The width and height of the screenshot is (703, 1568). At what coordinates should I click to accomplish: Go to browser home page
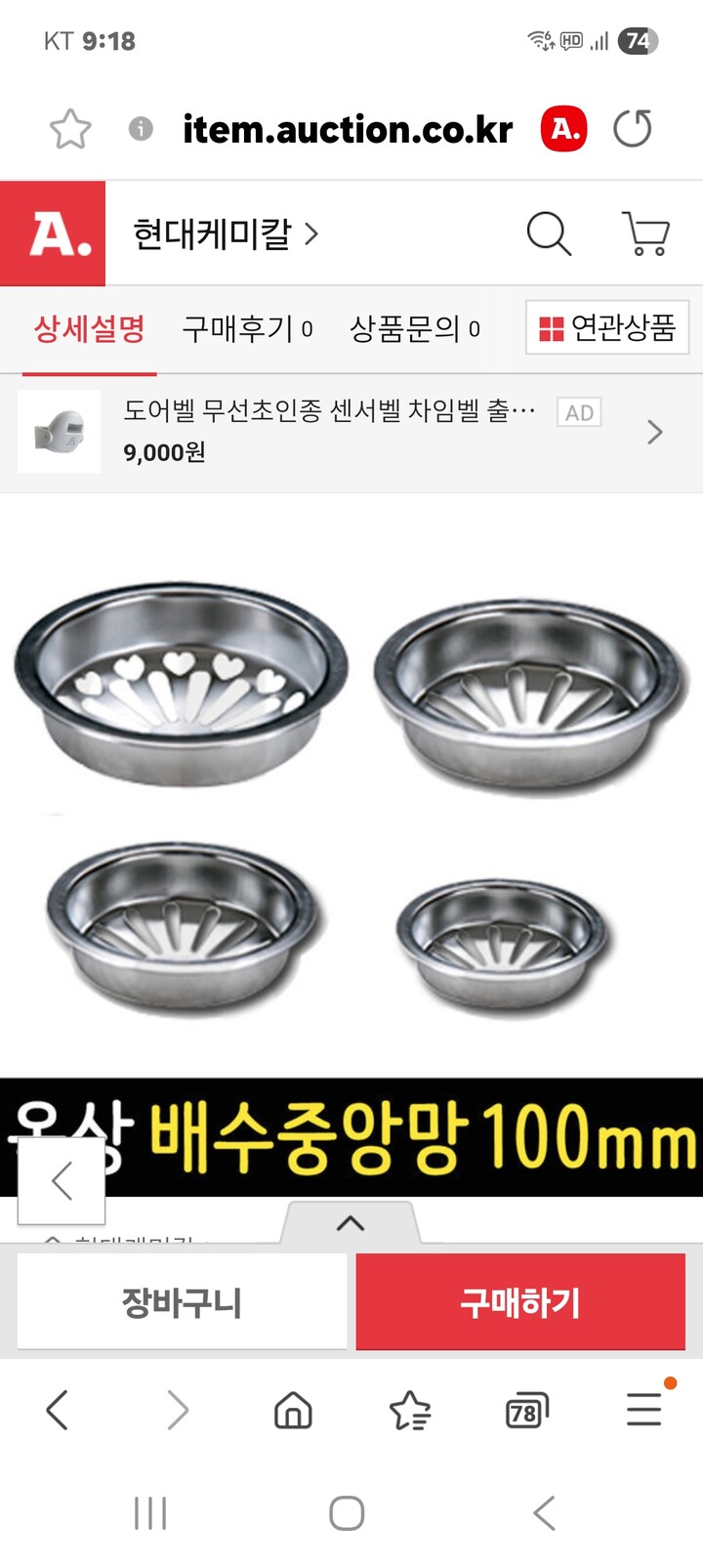pyautogui.click(x=293, y=1410)
